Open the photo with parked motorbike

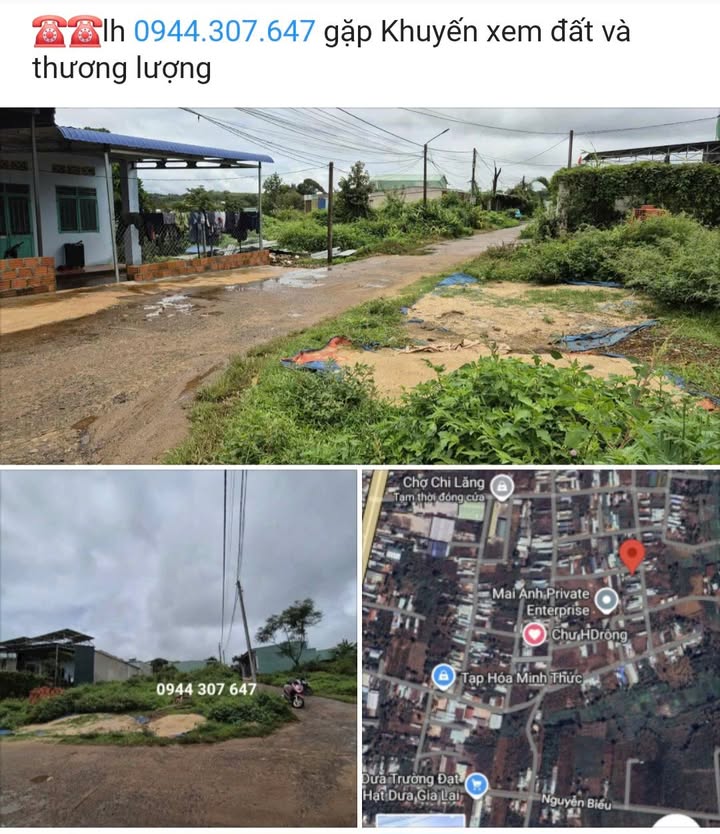pyautogui.click(x=178, y=648)
